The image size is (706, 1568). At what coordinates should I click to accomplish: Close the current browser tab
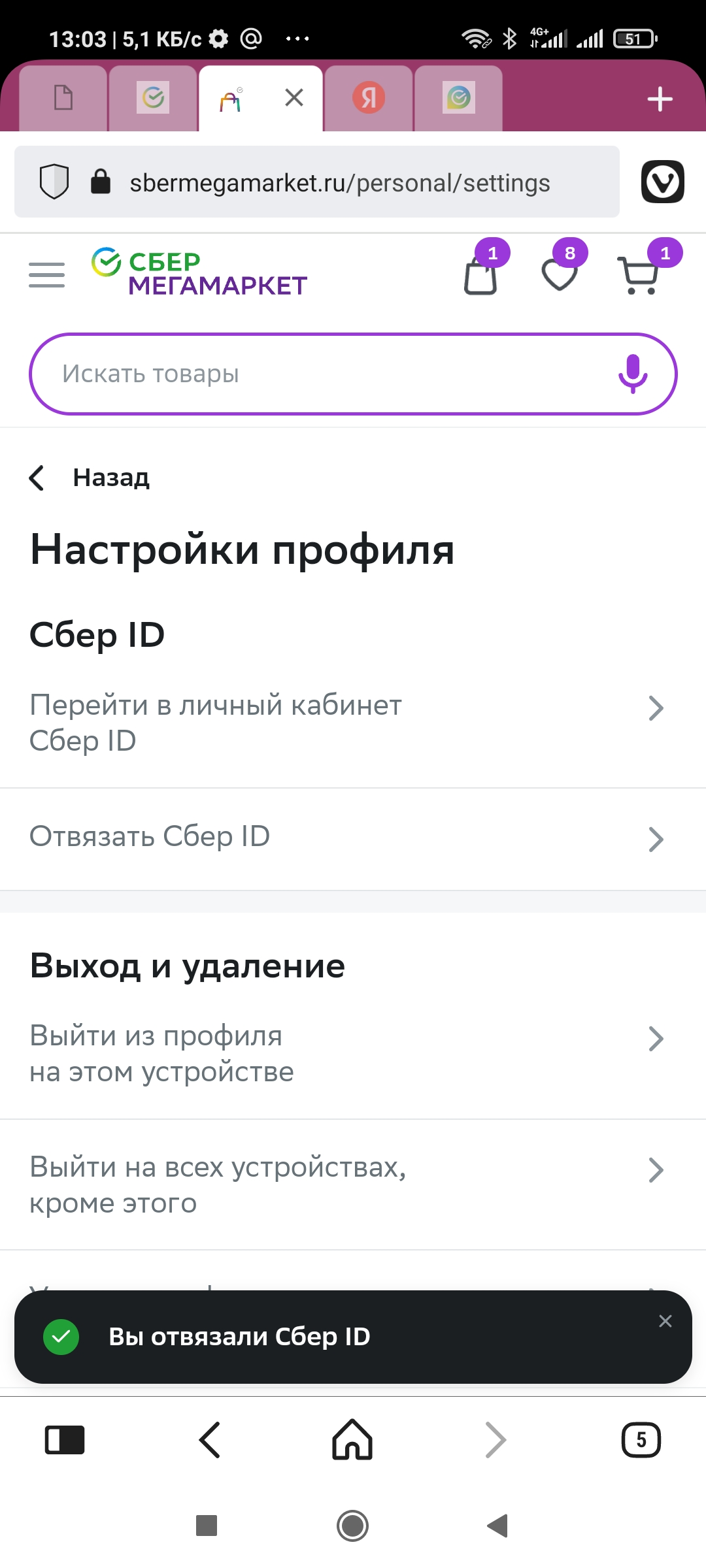pos(294,98)
